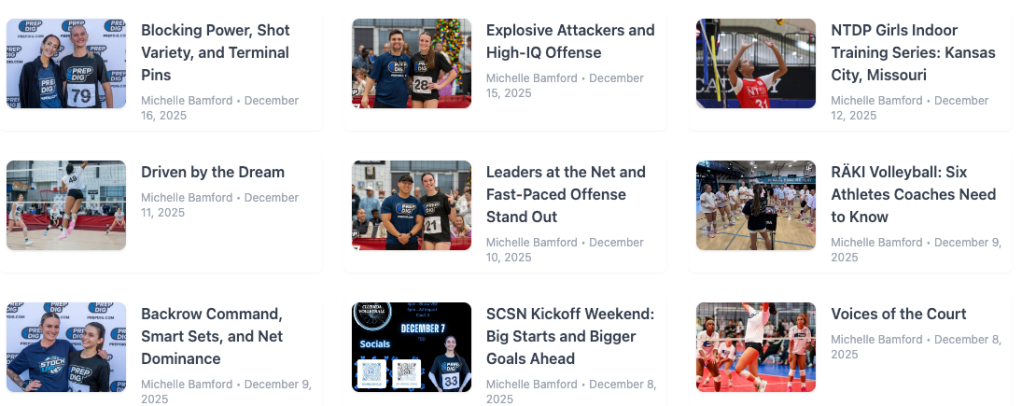Viewport: 1022px width, 406px height.
Task: Open the Driven by the Dream article
Action: tap(212, 172)
